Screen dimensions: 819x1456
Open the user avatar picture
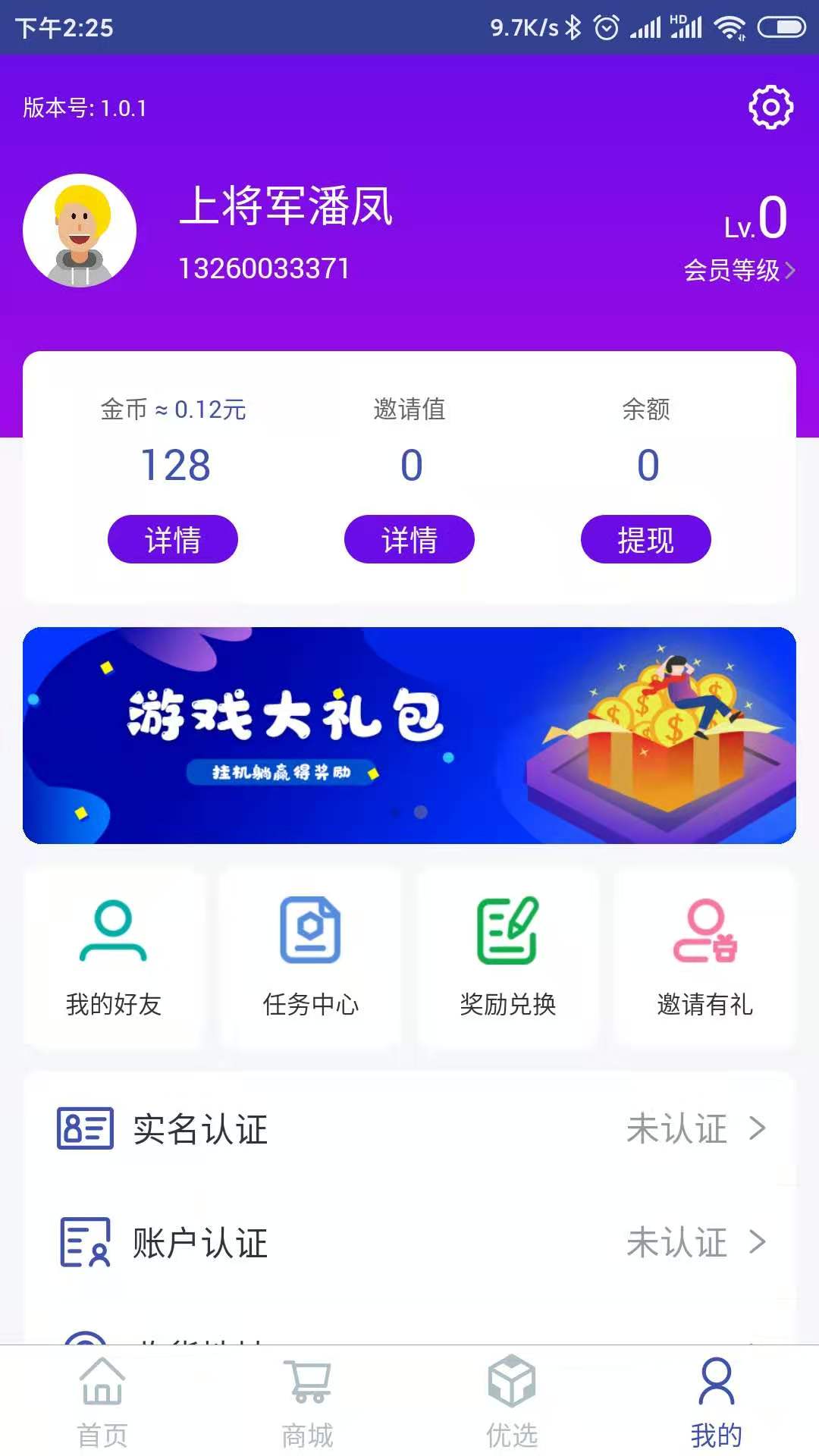pos(80,230)
